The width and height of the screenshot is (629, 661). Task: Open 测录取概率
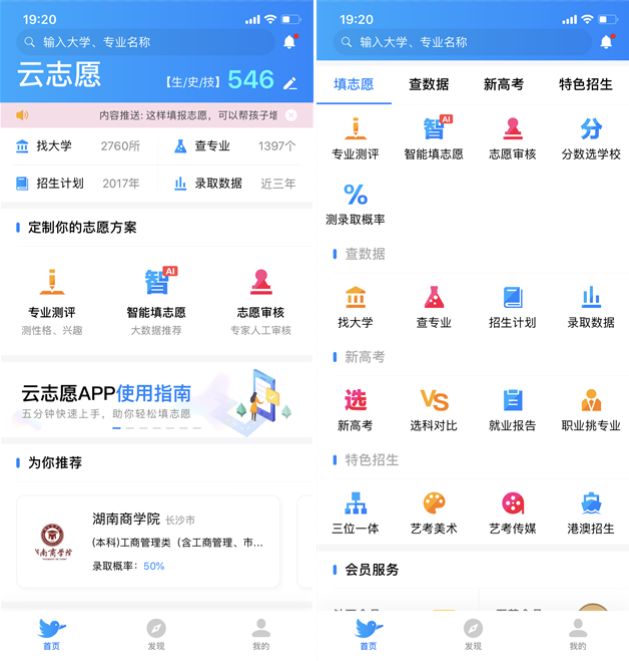(x=355, y=205)
